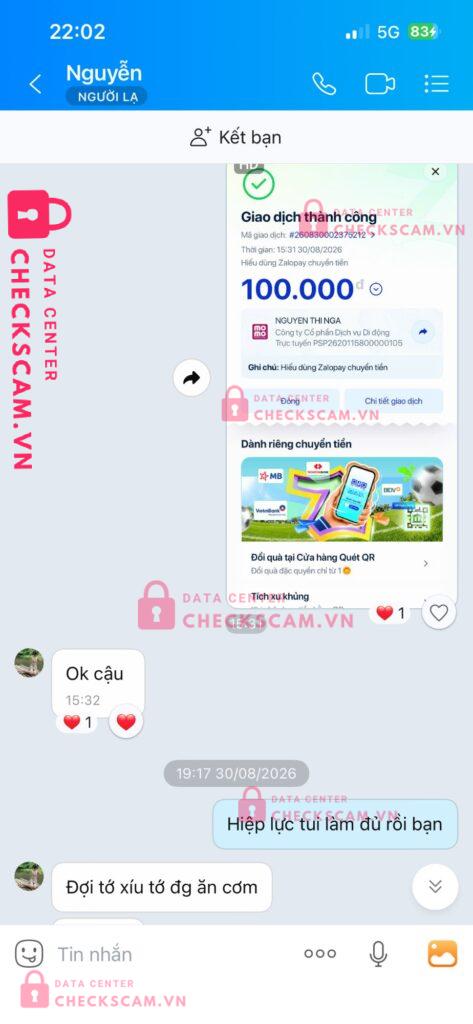473x1024 pixels.
Task: Like the "Ok cậu" message
Action: (126, 722)
